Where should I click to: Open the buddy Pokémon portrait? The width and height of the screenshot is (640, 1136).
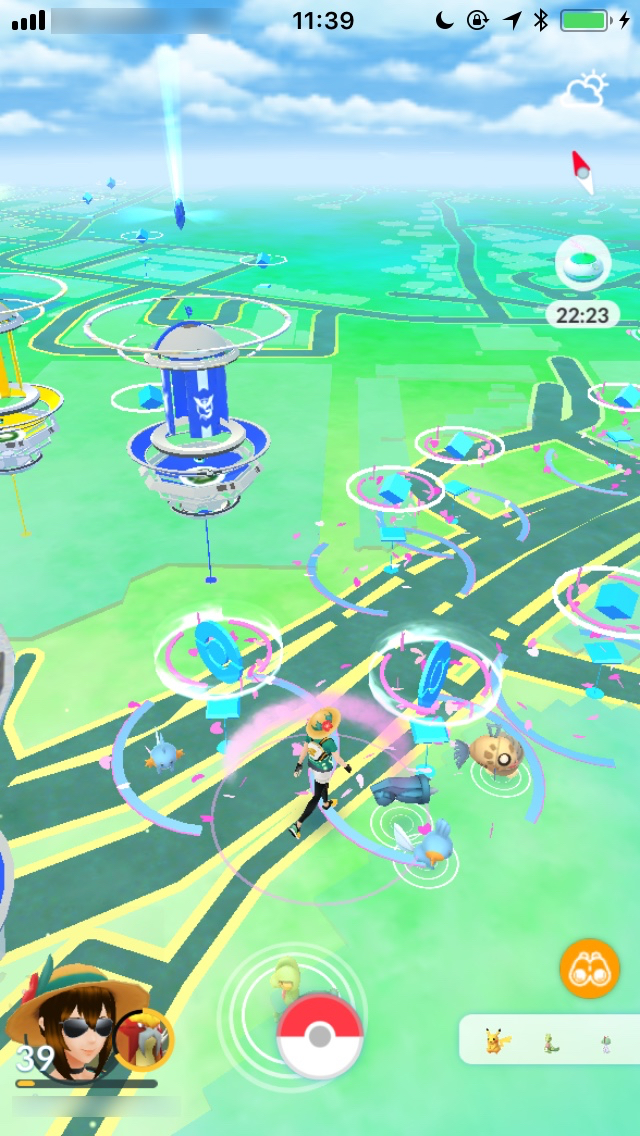[x=143, y=1040]
